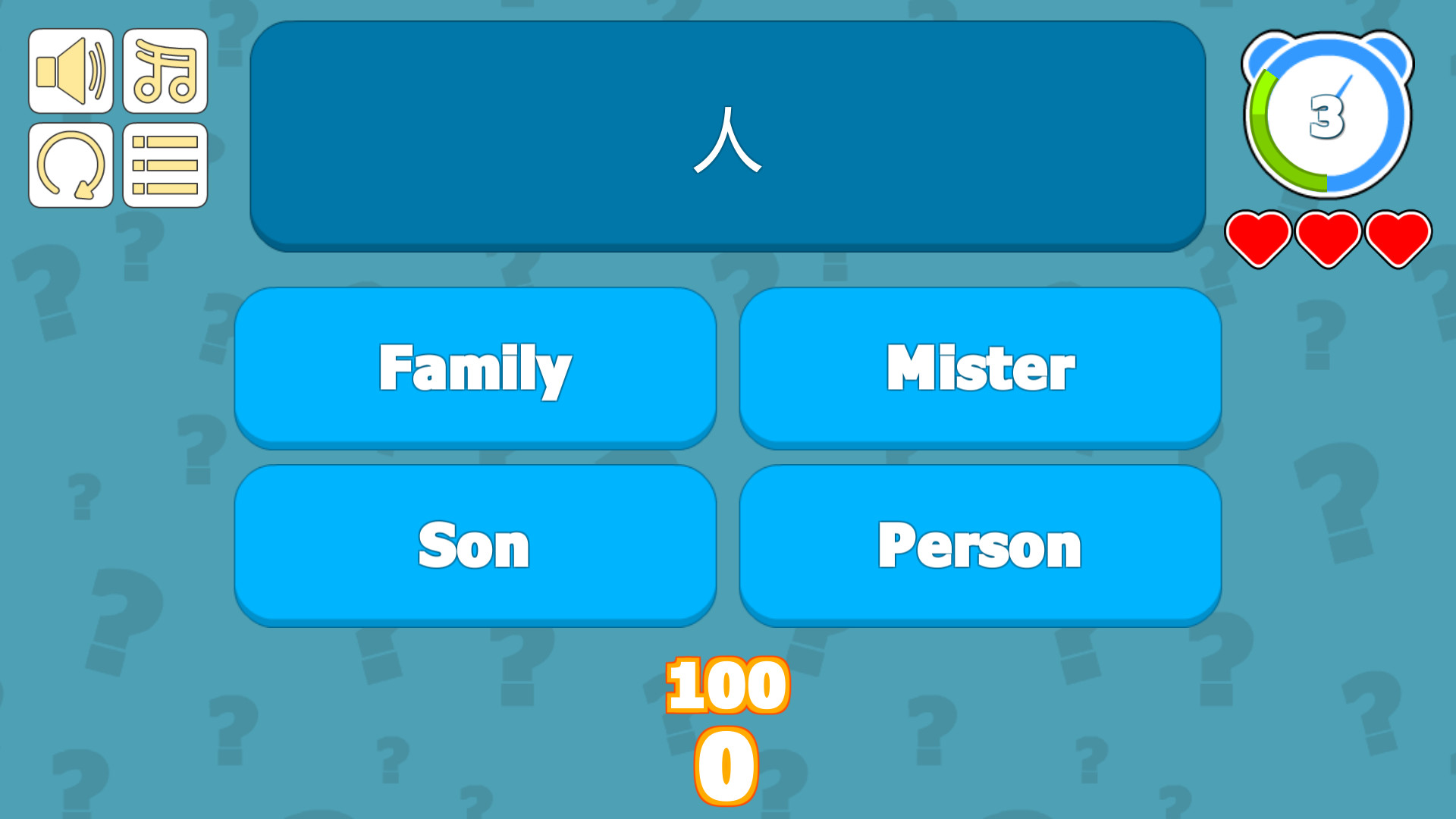Toggle the background music icon
Screen dimensions: 1456x819
pyautogui.click(x=165, y=71)
